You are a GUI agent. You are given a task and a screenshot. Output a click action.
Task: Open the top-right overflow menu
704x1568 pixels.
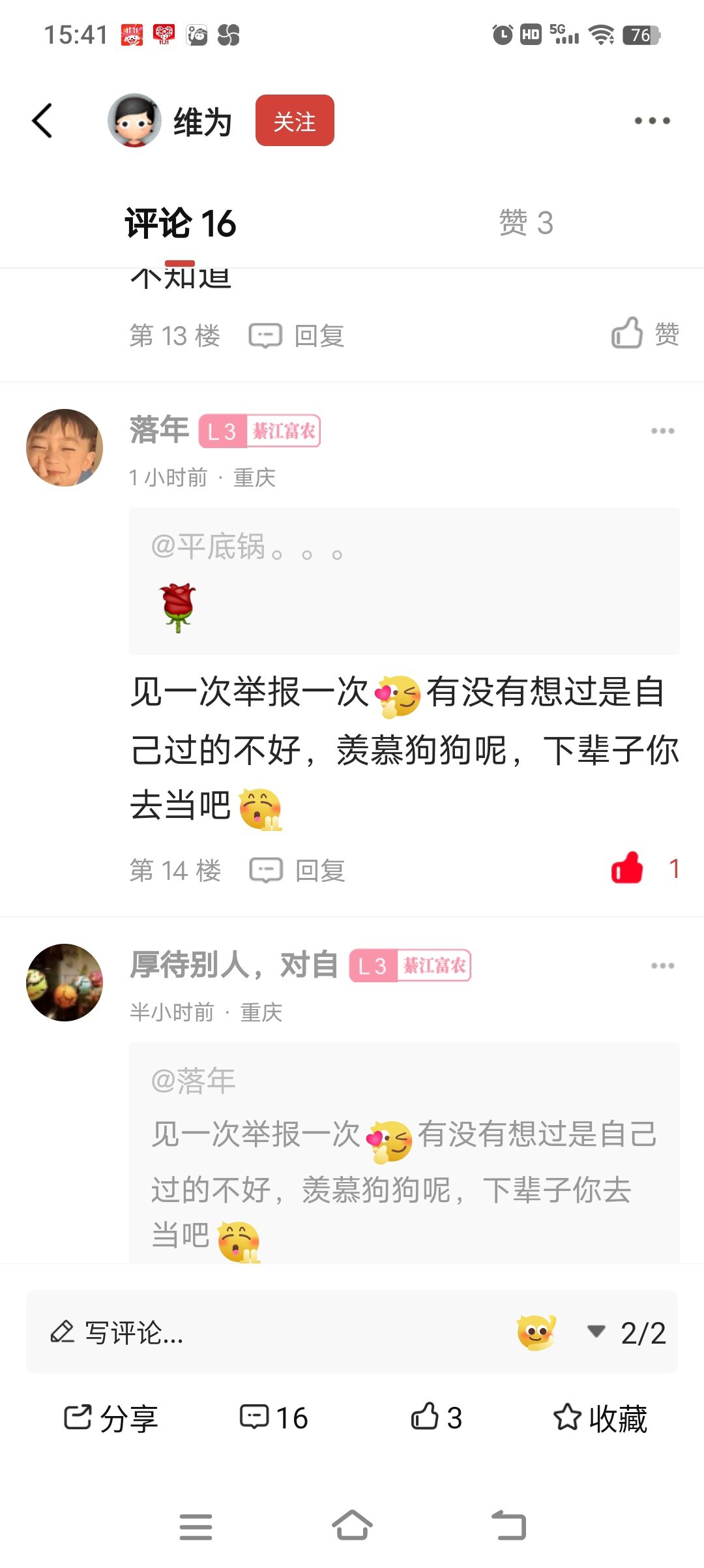click(652, 121)
